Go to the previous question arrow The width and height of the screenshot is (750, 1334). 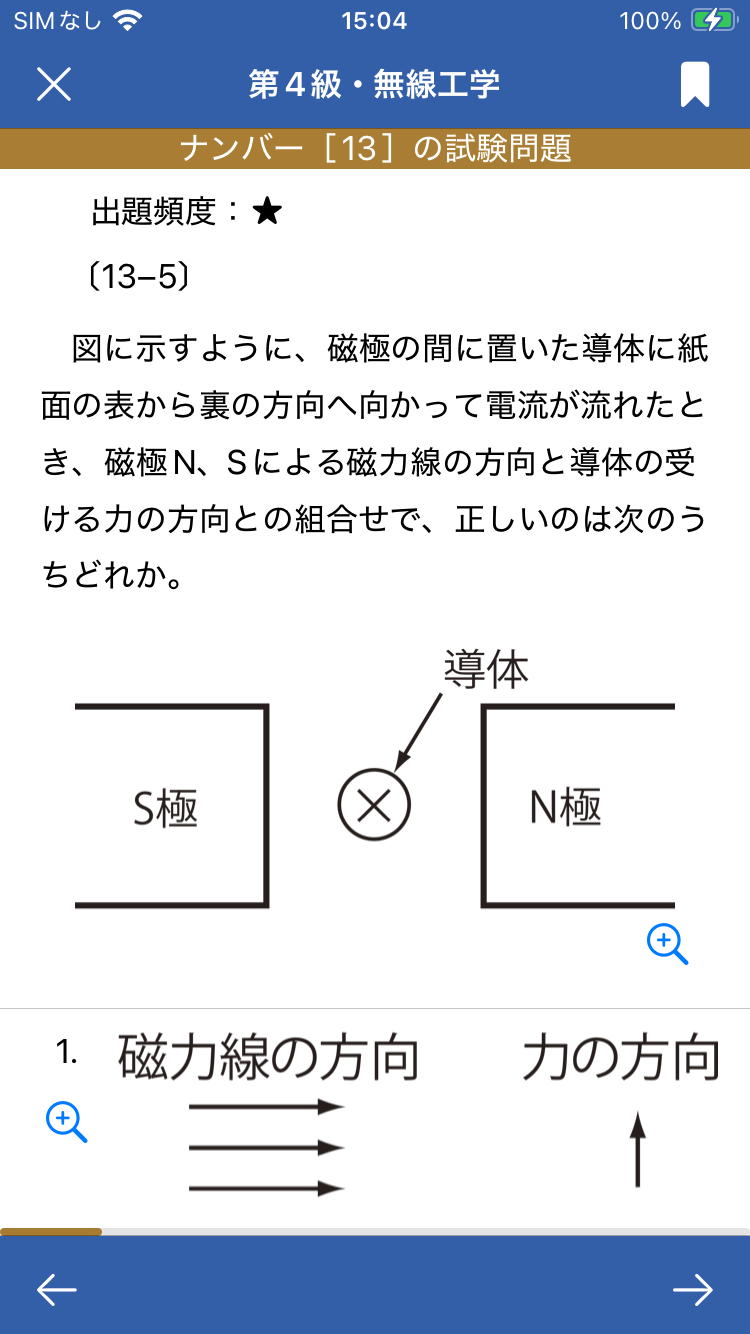[57, 1290]
